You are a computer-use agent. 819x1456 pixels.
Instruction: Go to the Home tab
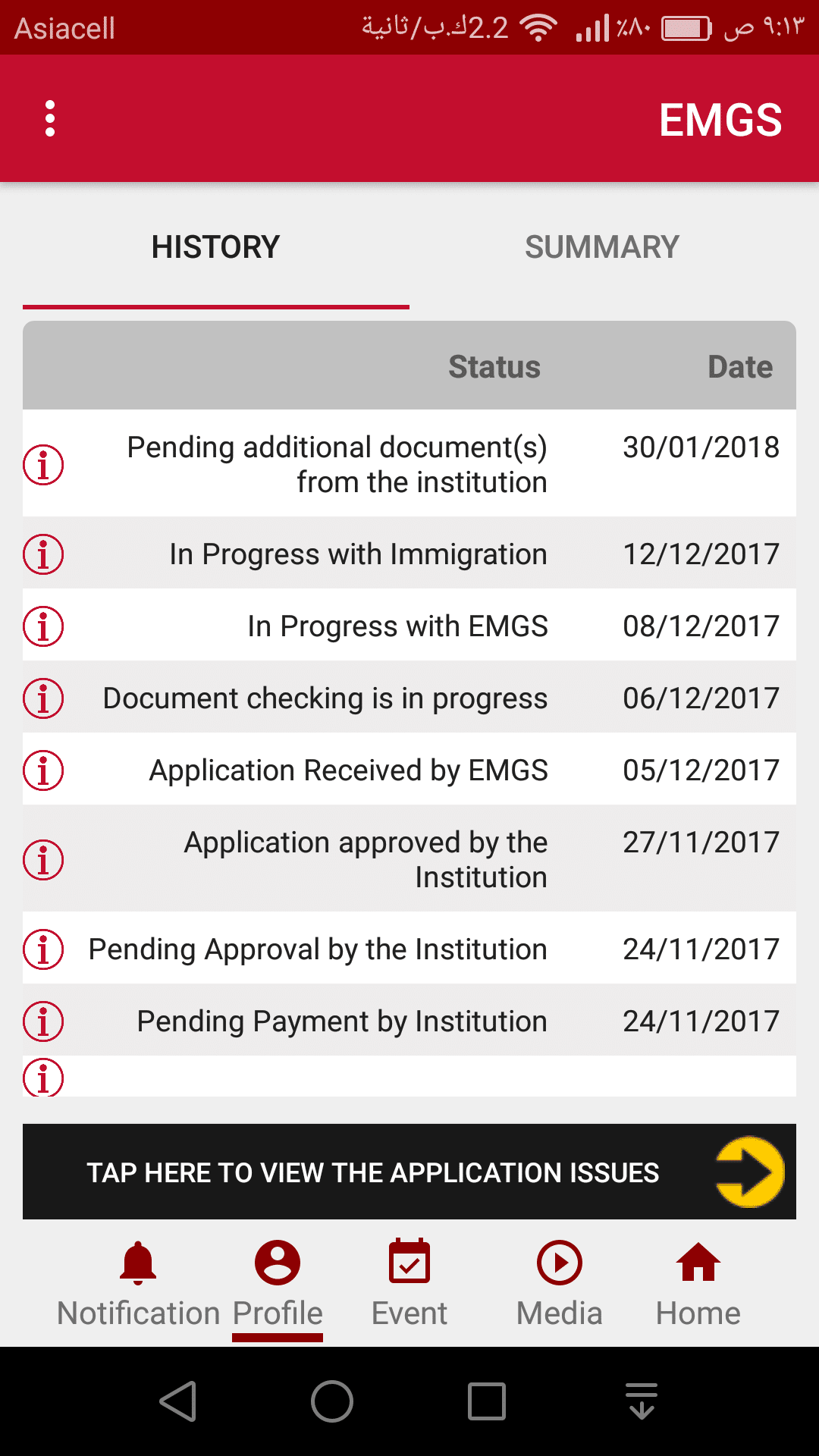click(698, 1282)
